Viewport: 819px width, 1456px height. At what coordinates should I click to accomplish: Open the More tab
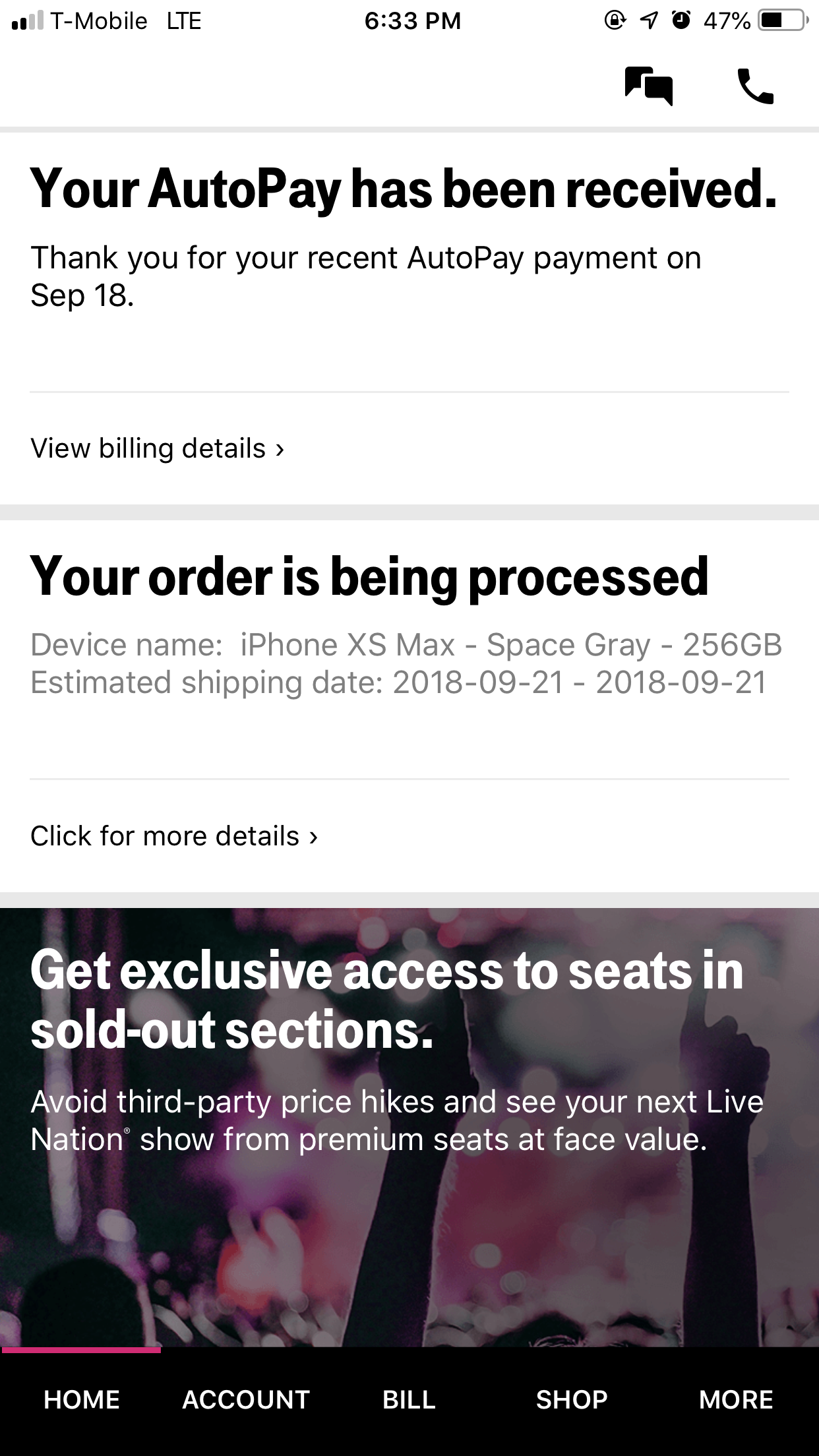pyautogui.click(x=736, y=1399)
